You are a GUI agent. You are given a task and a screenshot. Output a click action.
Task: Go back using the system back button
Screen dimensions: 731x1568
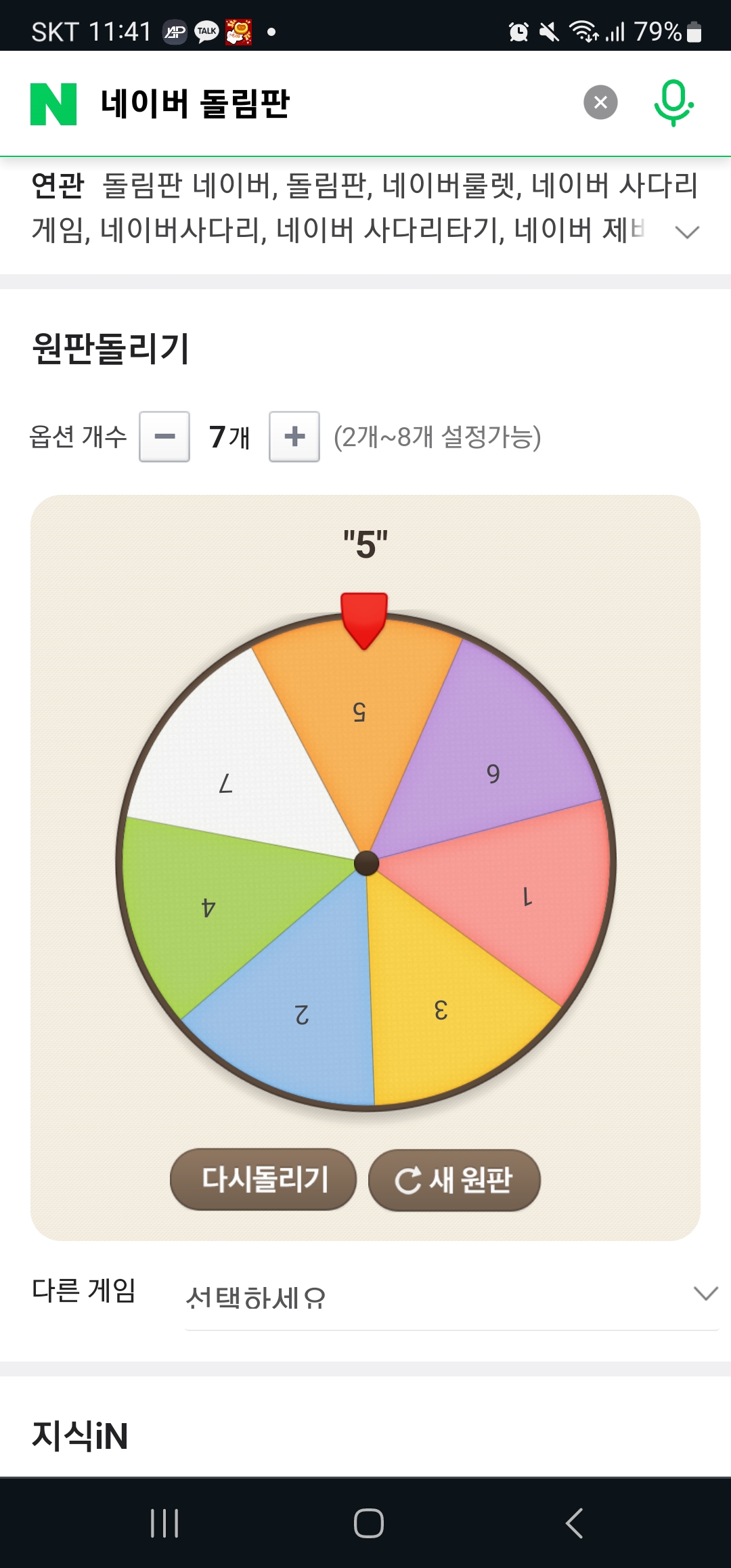pyautogui.click(x=573, y=1523)
